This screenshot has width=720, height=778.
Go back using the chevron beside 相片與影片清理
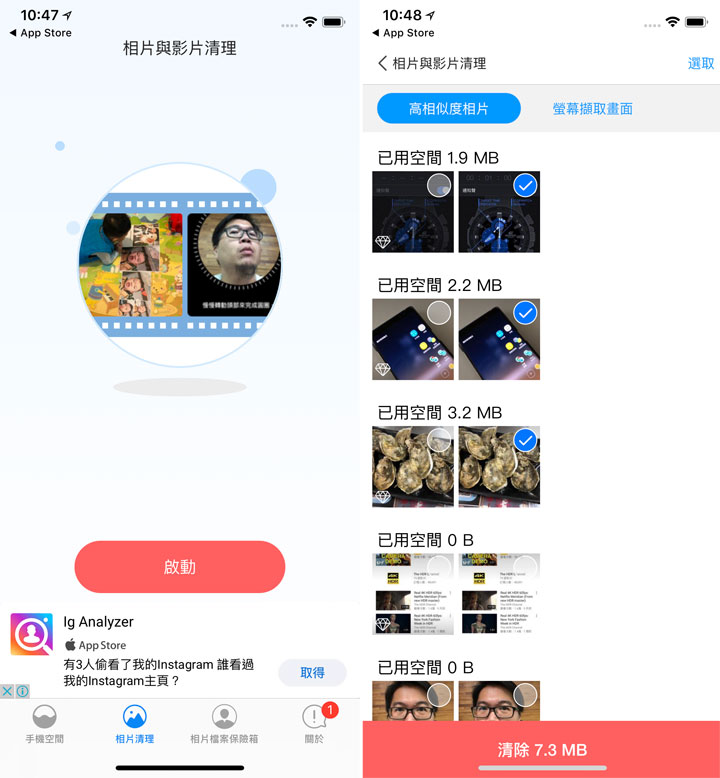[x=383, y=63]
